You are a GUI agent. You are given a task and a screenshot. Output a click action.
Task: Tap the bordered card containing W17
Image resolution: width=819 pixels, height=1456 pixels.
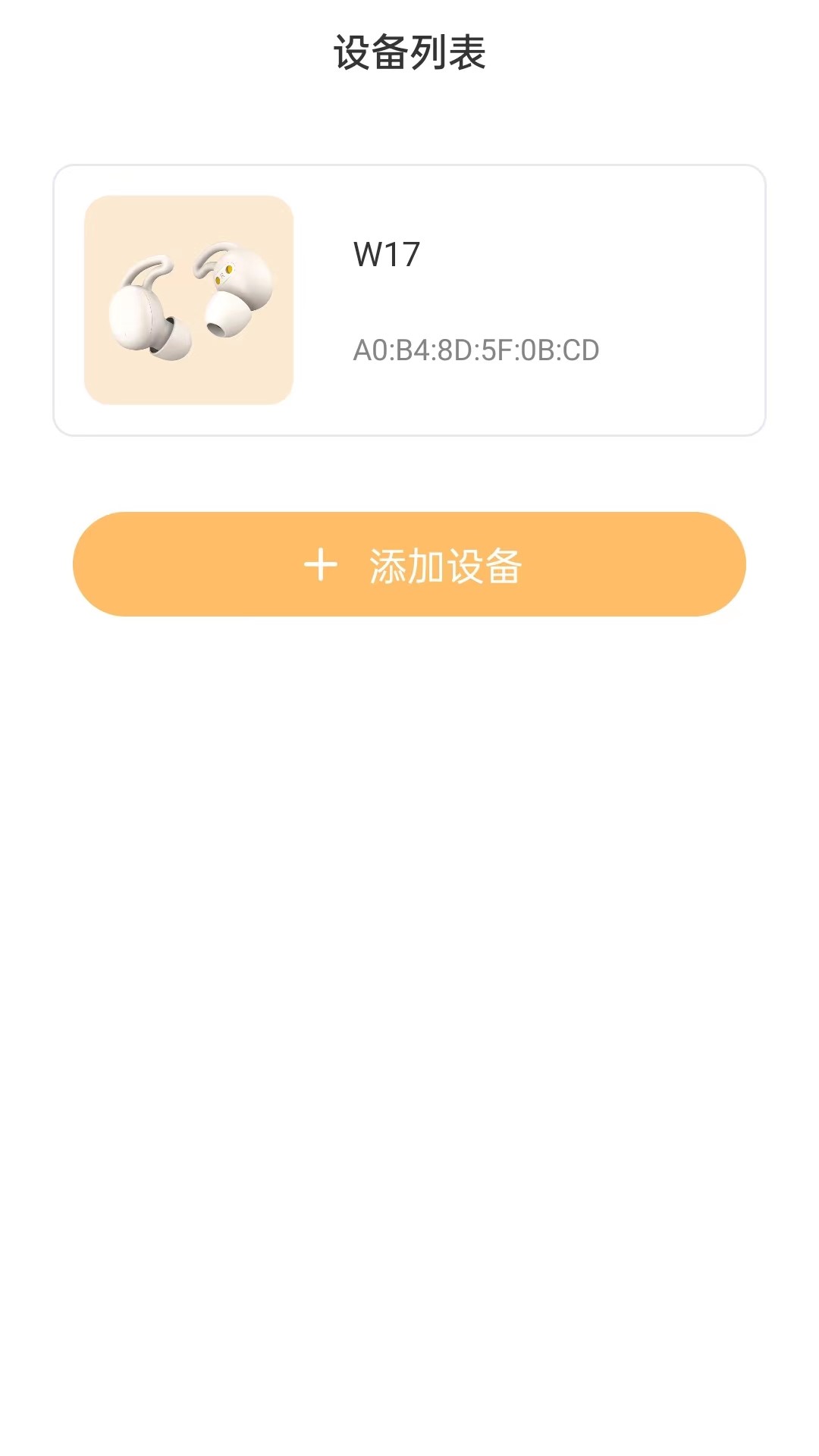[409, 298]
